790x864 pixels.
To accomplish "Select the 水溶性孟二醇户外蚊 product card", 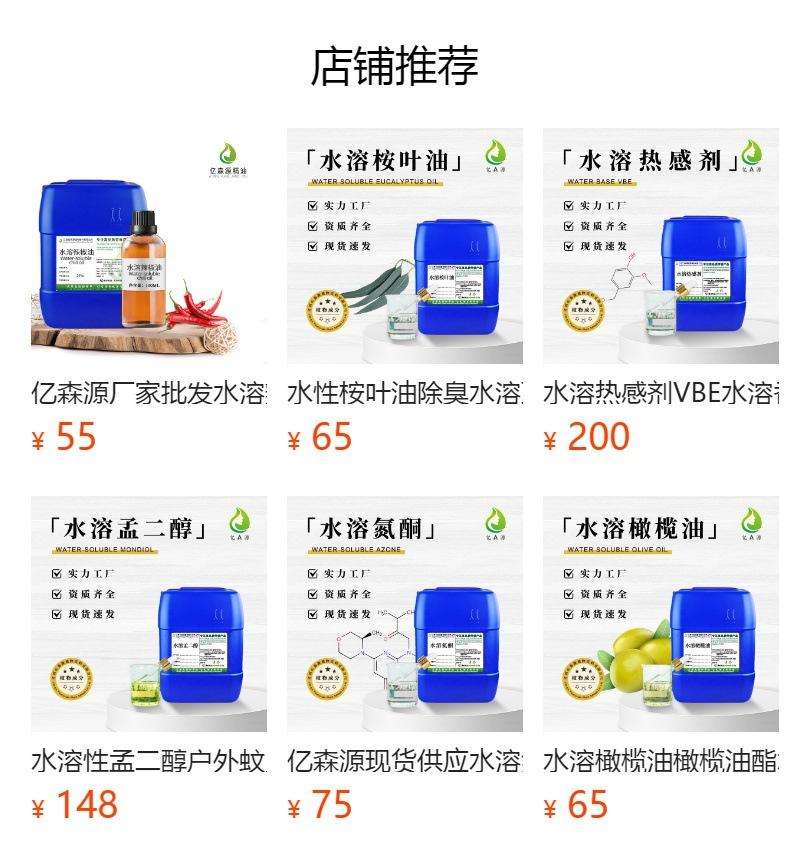I will 149,660.
